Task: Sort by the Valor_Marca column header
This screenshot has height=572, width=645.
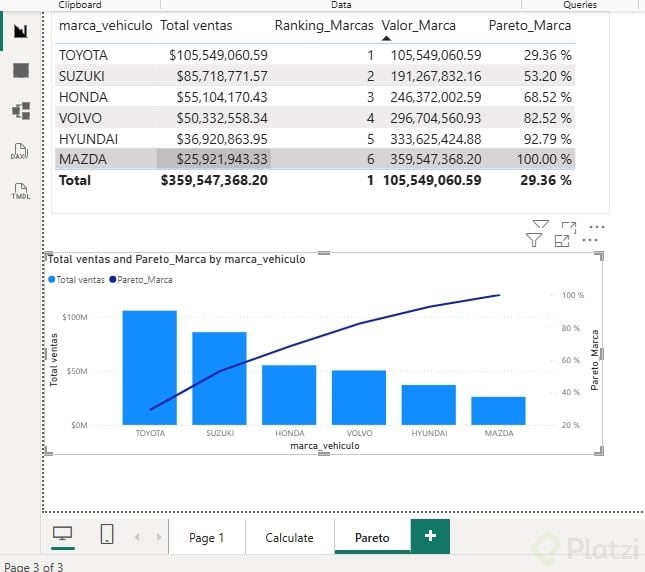Action: (x=419, y=25)
